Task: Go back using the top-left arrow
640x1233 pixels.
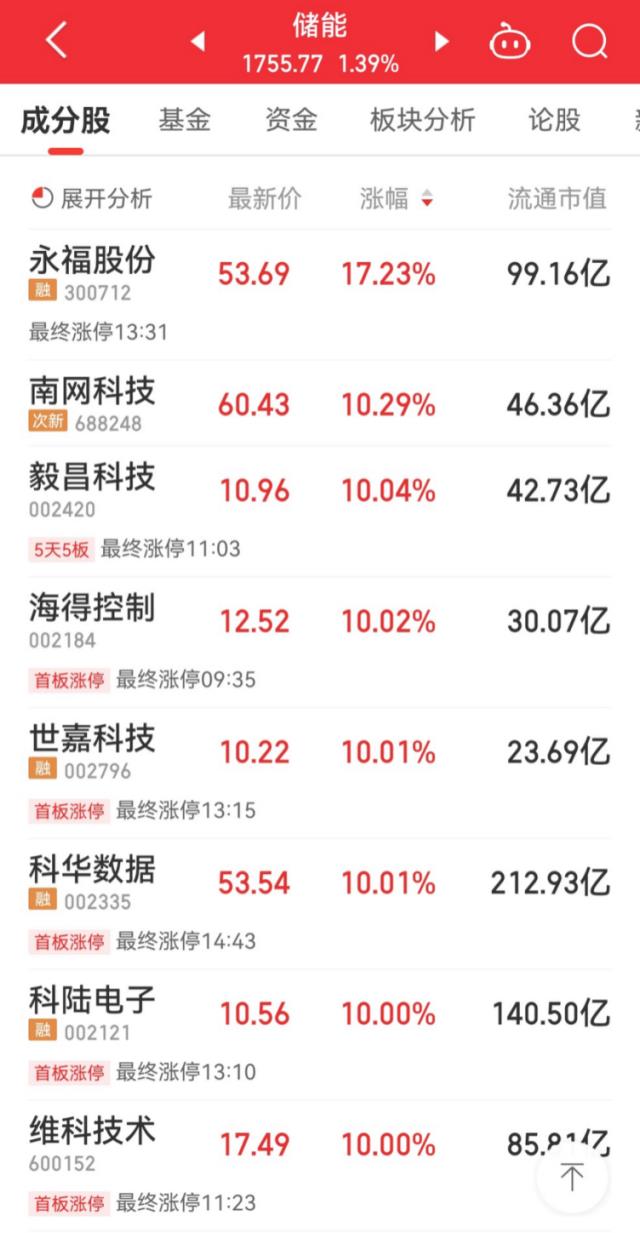Action: point(56,41)
